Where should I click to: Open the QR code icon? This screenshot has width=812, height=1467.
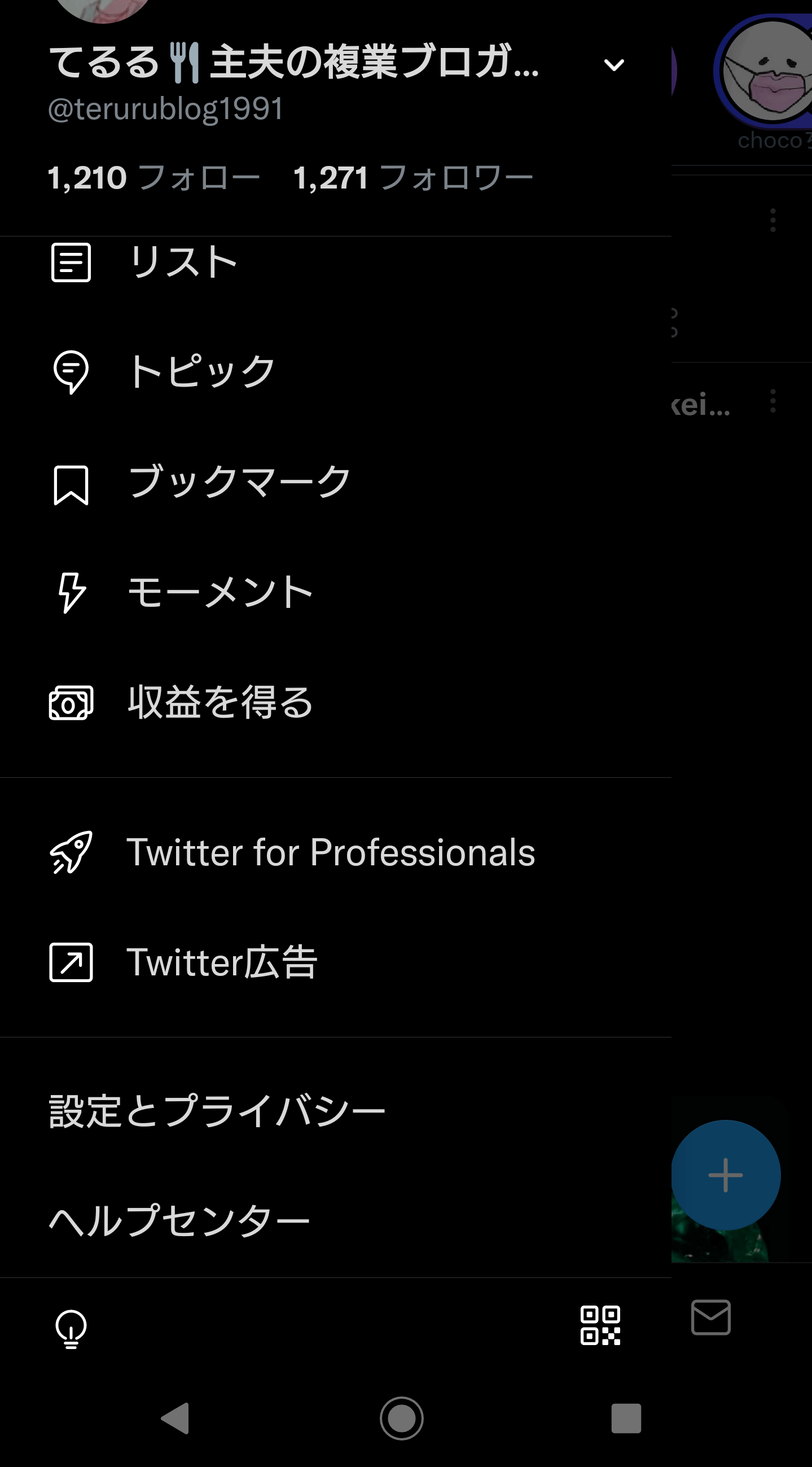(600, 1325)
